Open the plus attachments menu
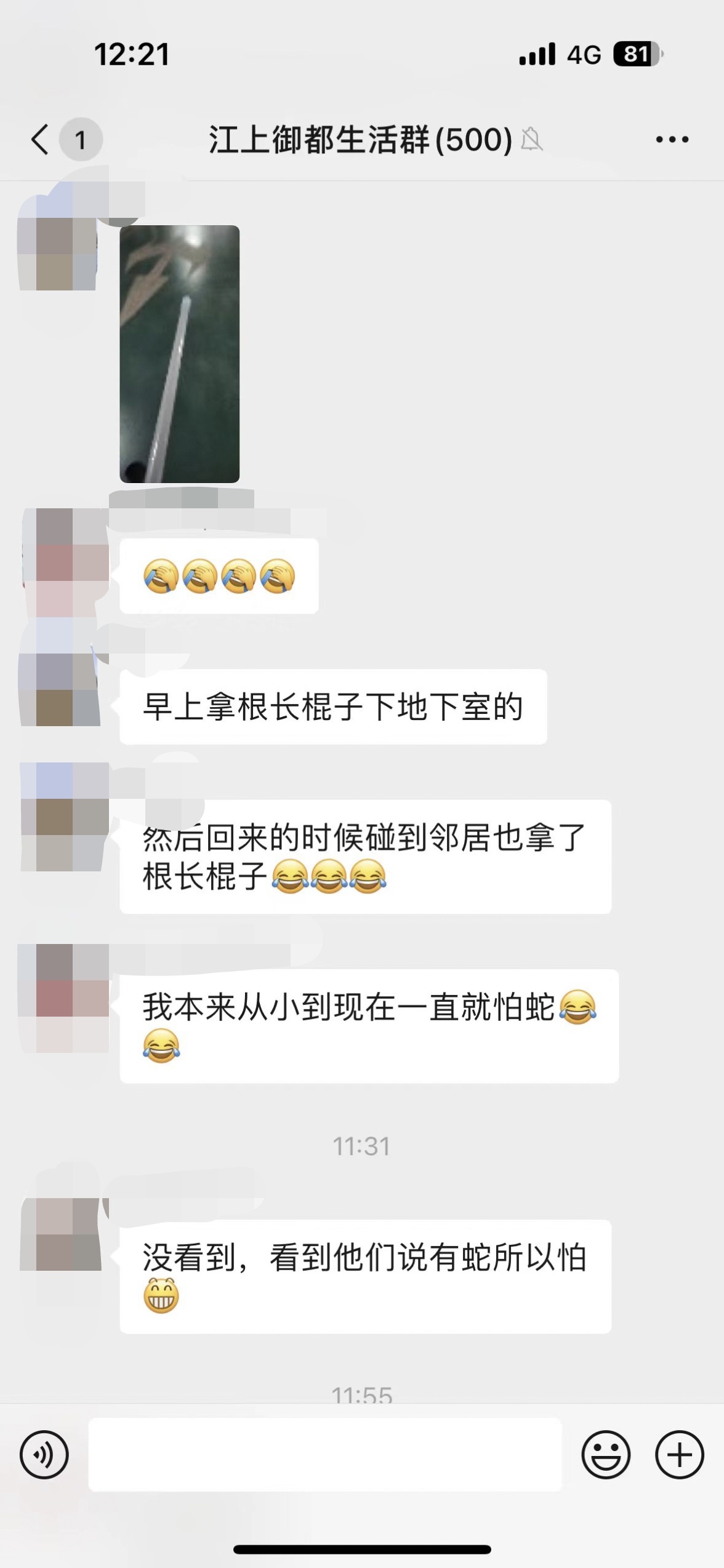Screen dimensions: 724x1568 [680, 1455]
